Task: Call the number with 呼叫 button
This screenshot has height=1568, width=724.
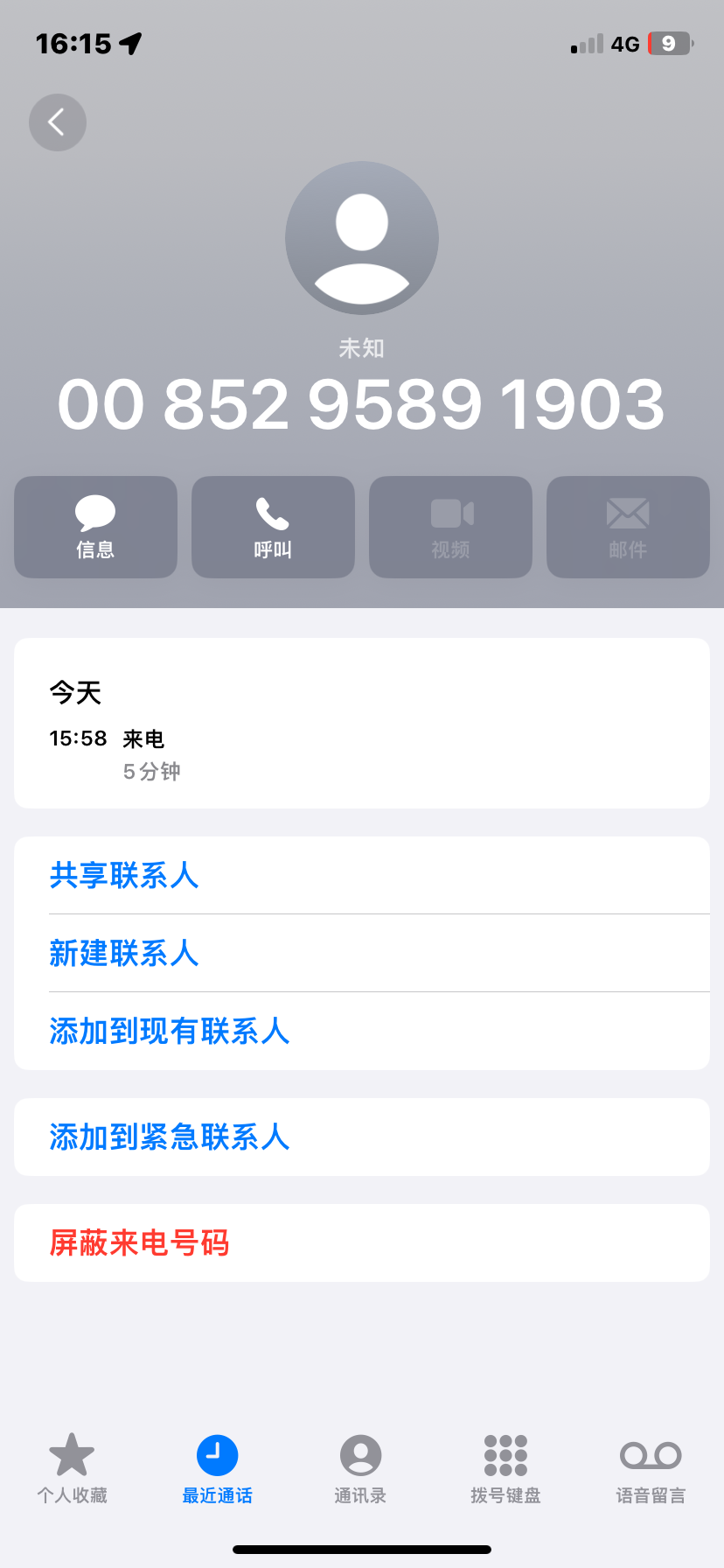Action: (273, 527)
